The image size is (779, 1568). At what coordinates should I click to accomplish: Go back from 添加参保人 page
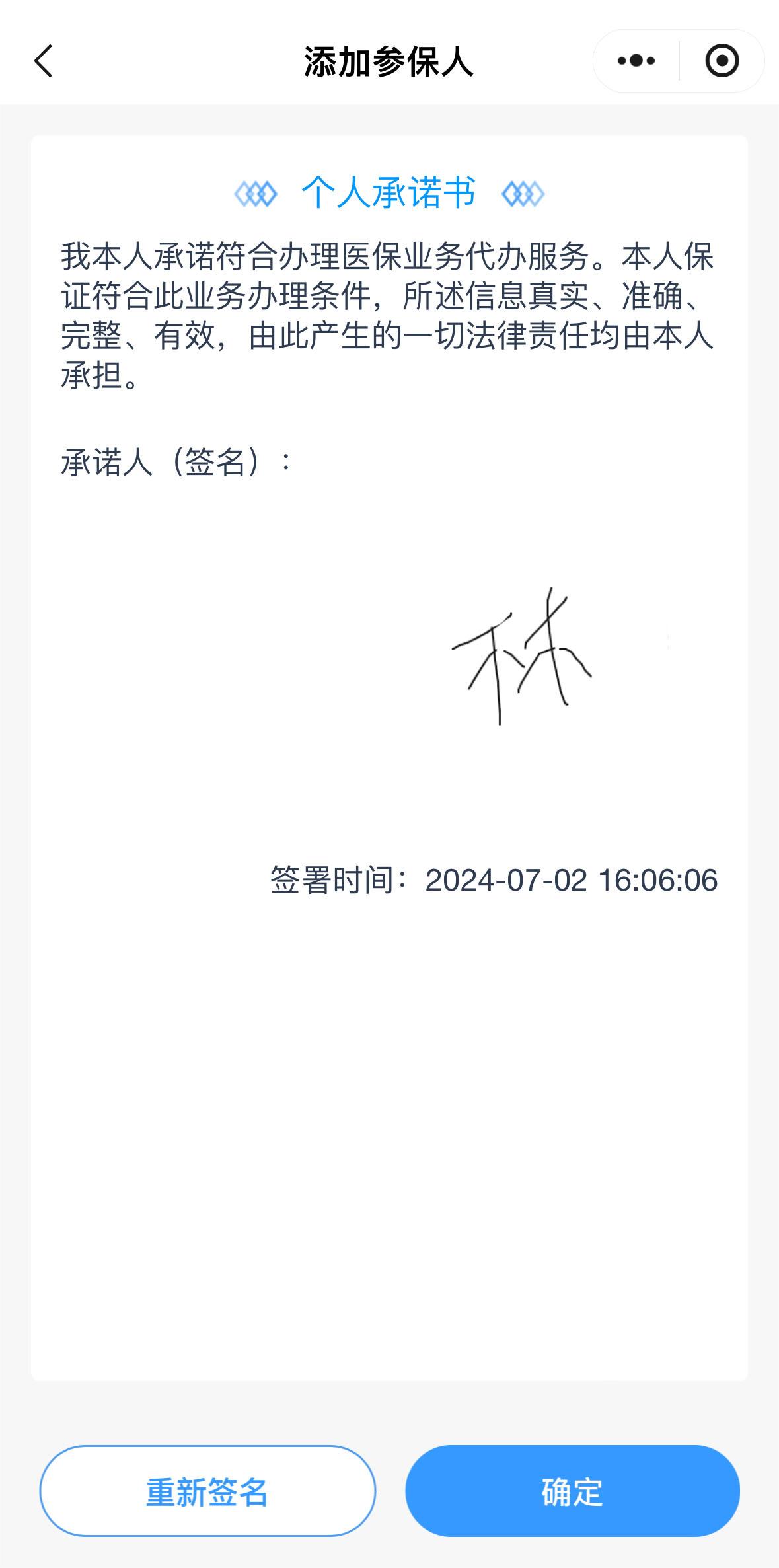pyautogui.click(x=44, y=61)
